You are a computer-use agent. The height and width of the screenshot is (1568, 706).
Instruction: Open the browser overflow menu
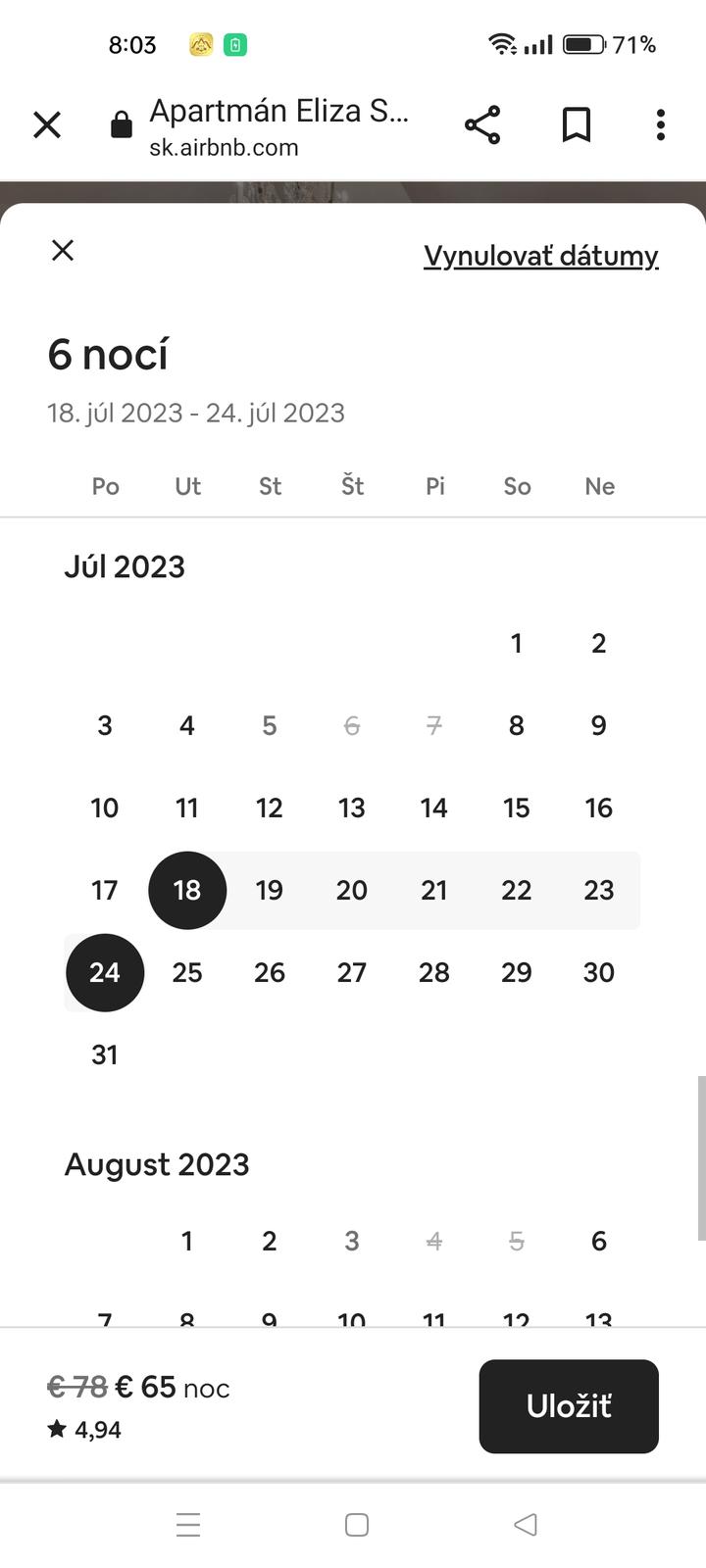(x=660, y=125)
